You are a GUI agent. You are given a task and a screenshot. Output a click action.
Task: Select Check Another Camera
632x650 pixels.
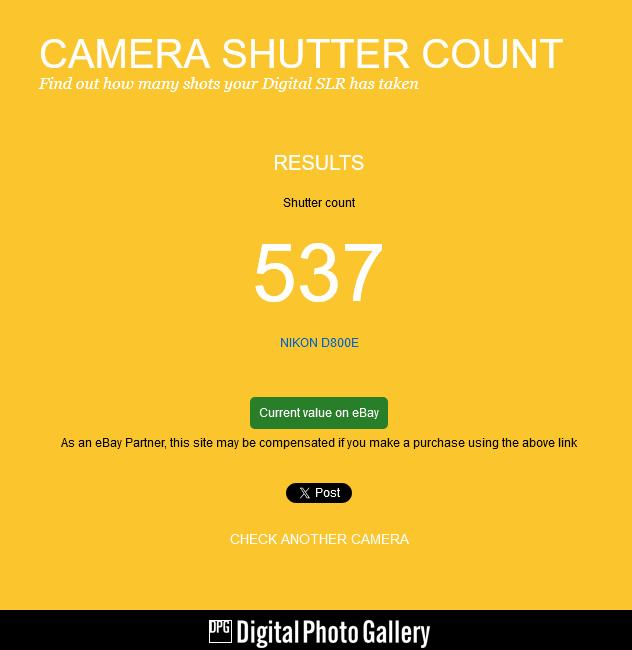[319, 539]
